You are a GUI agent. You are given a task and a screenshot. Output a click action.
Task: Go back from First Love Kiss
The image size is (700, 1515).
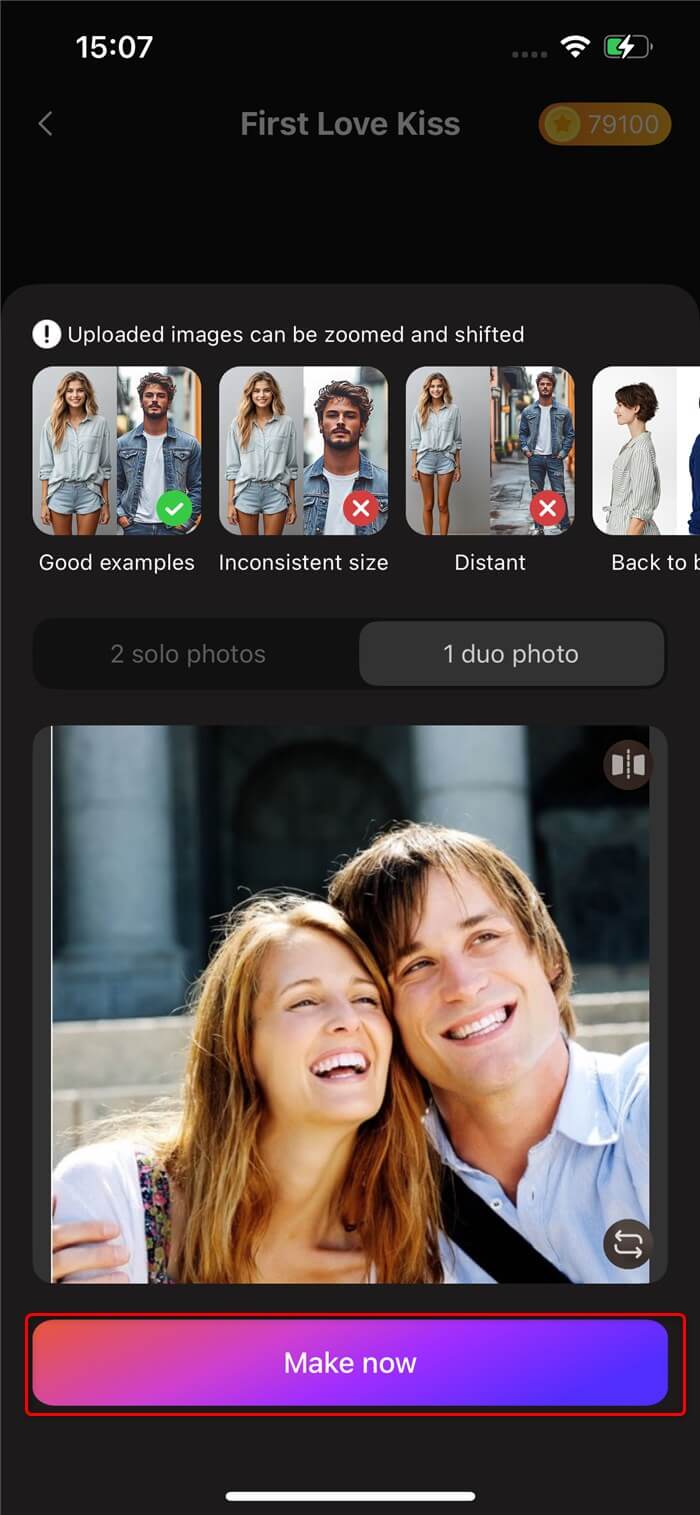[x=45, y=124]
